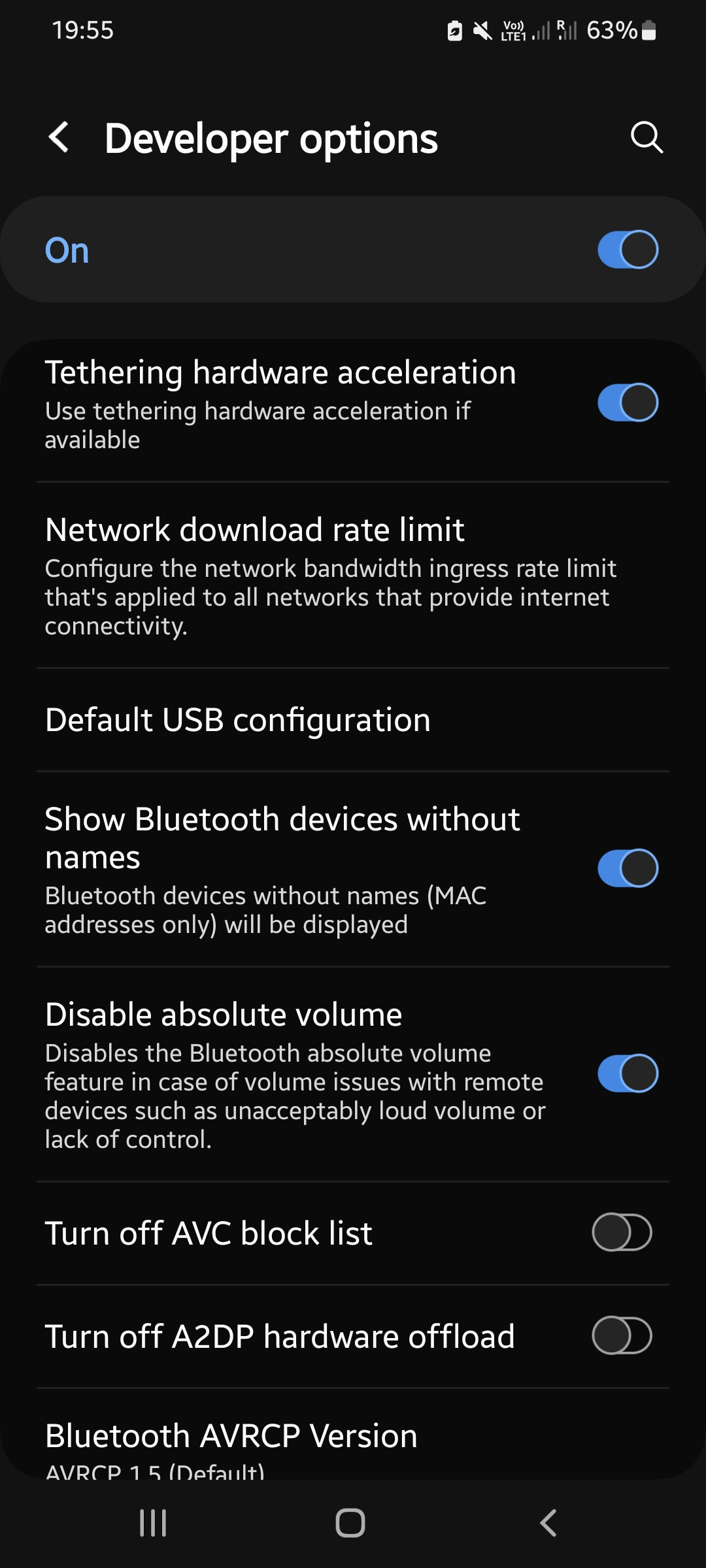The height and width of the screenshot is (1568, 706).
Task: Go back from Developer options
Action: click(59, 138)
